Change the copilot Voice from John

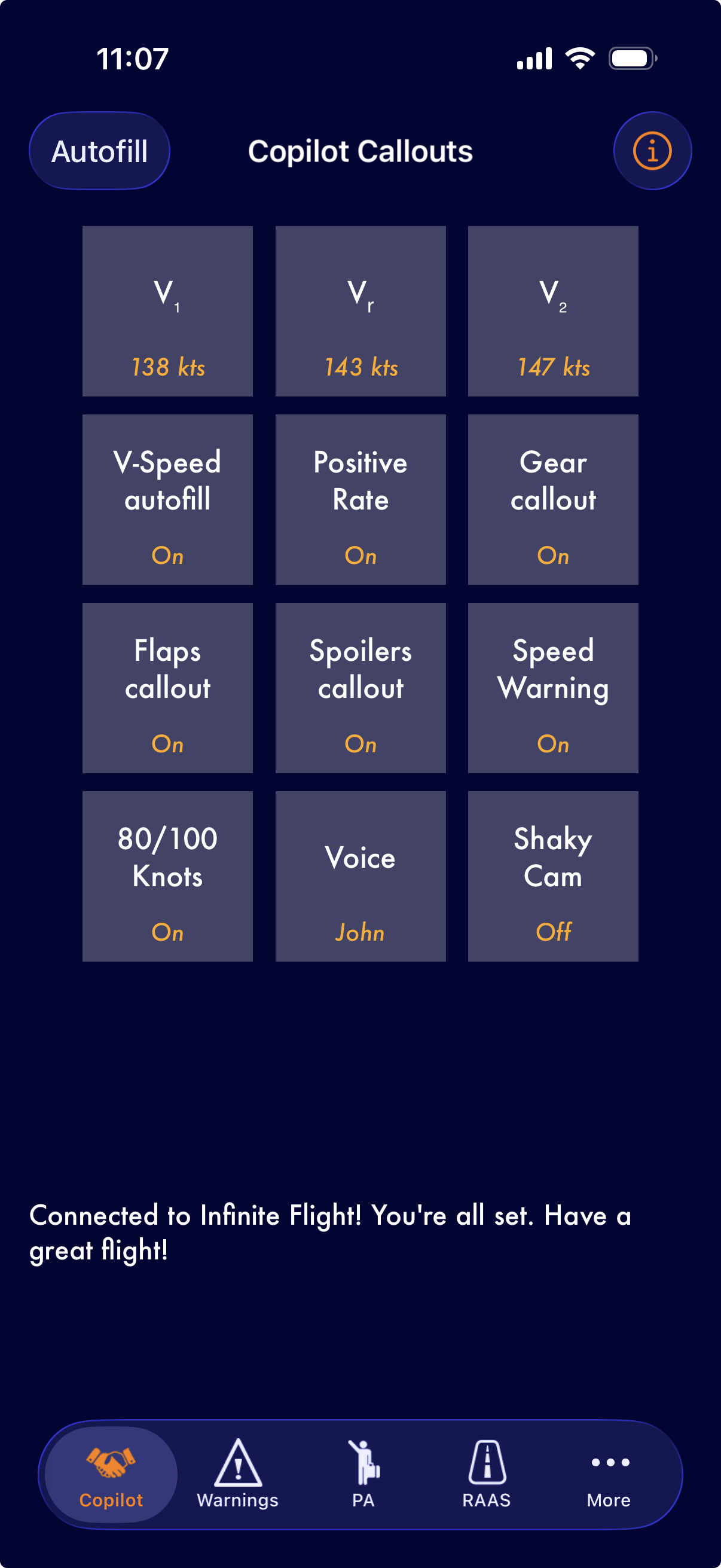(x=360, y=876)
